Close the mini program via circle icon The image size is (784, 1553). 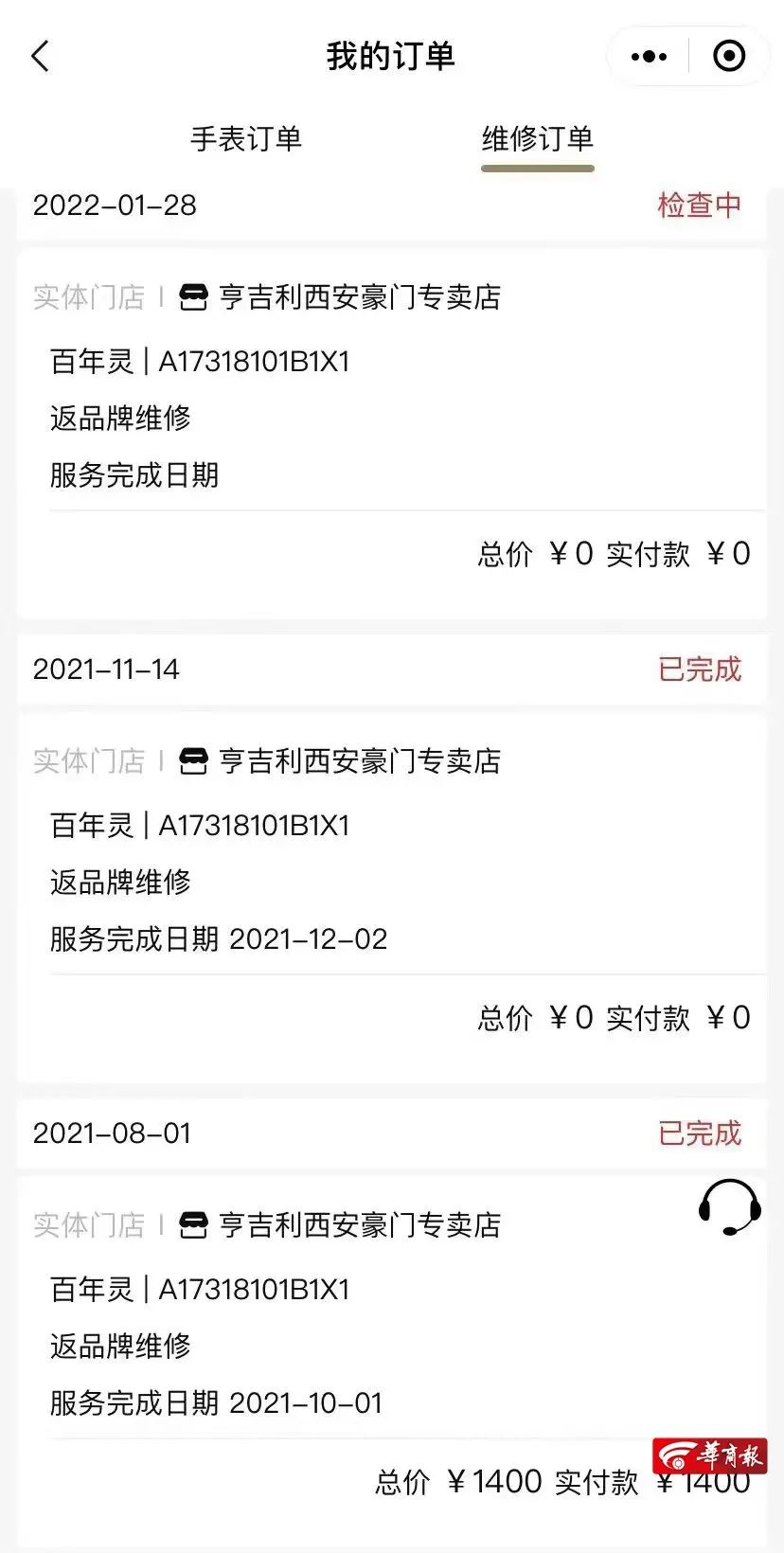click(x=728, y=57)
